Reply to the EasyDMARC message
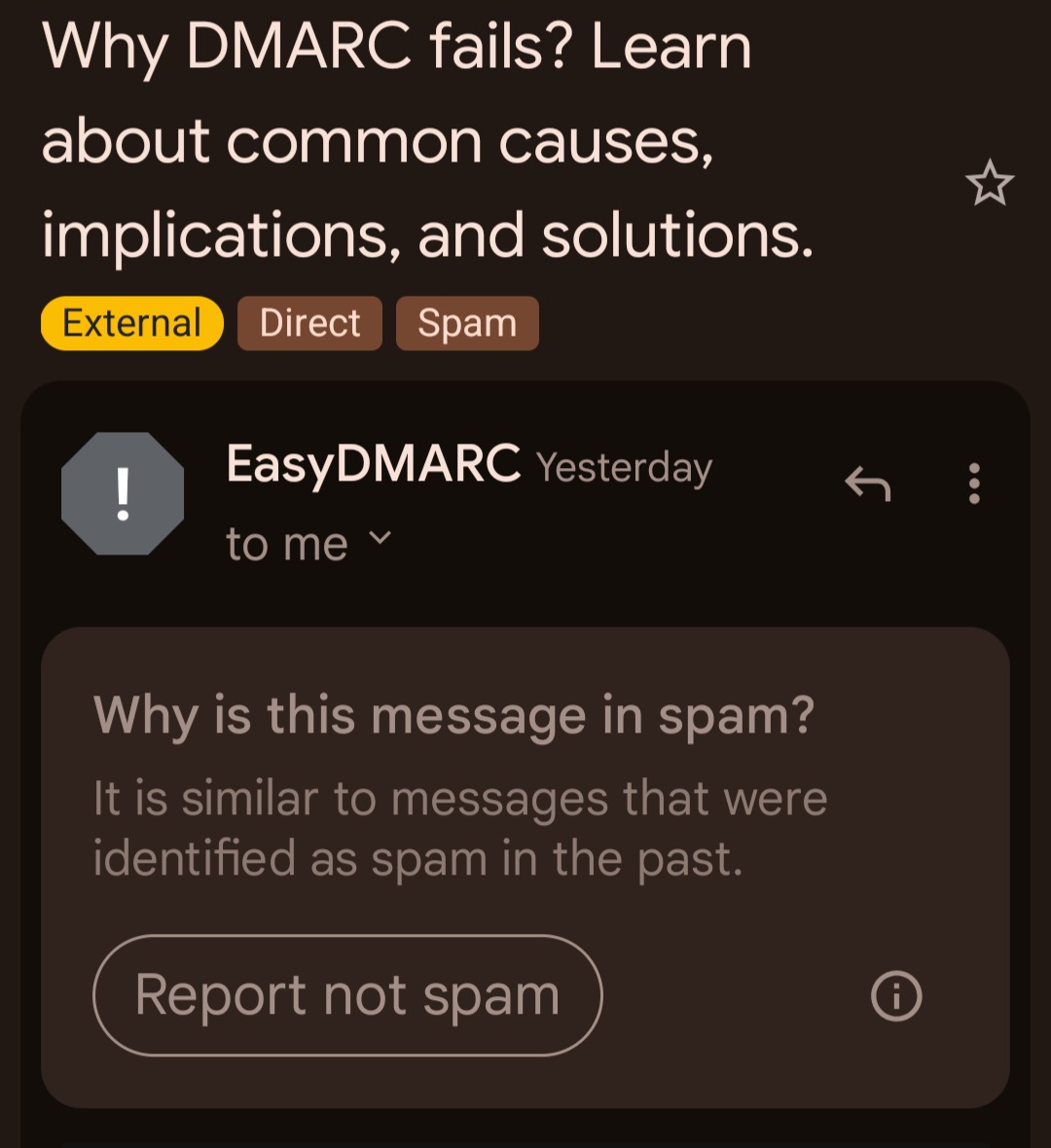 tap(867, 483)
